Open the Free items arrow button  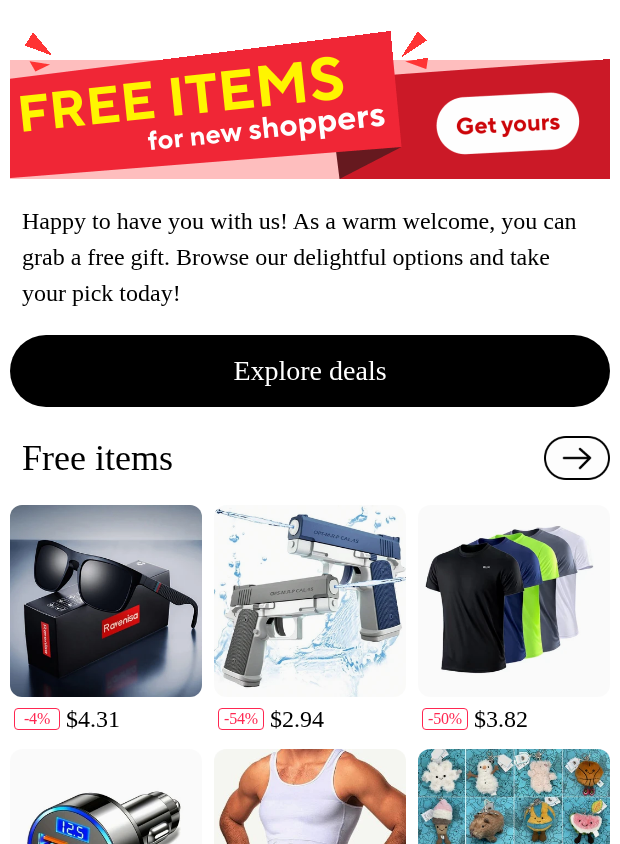click(576, 458)
